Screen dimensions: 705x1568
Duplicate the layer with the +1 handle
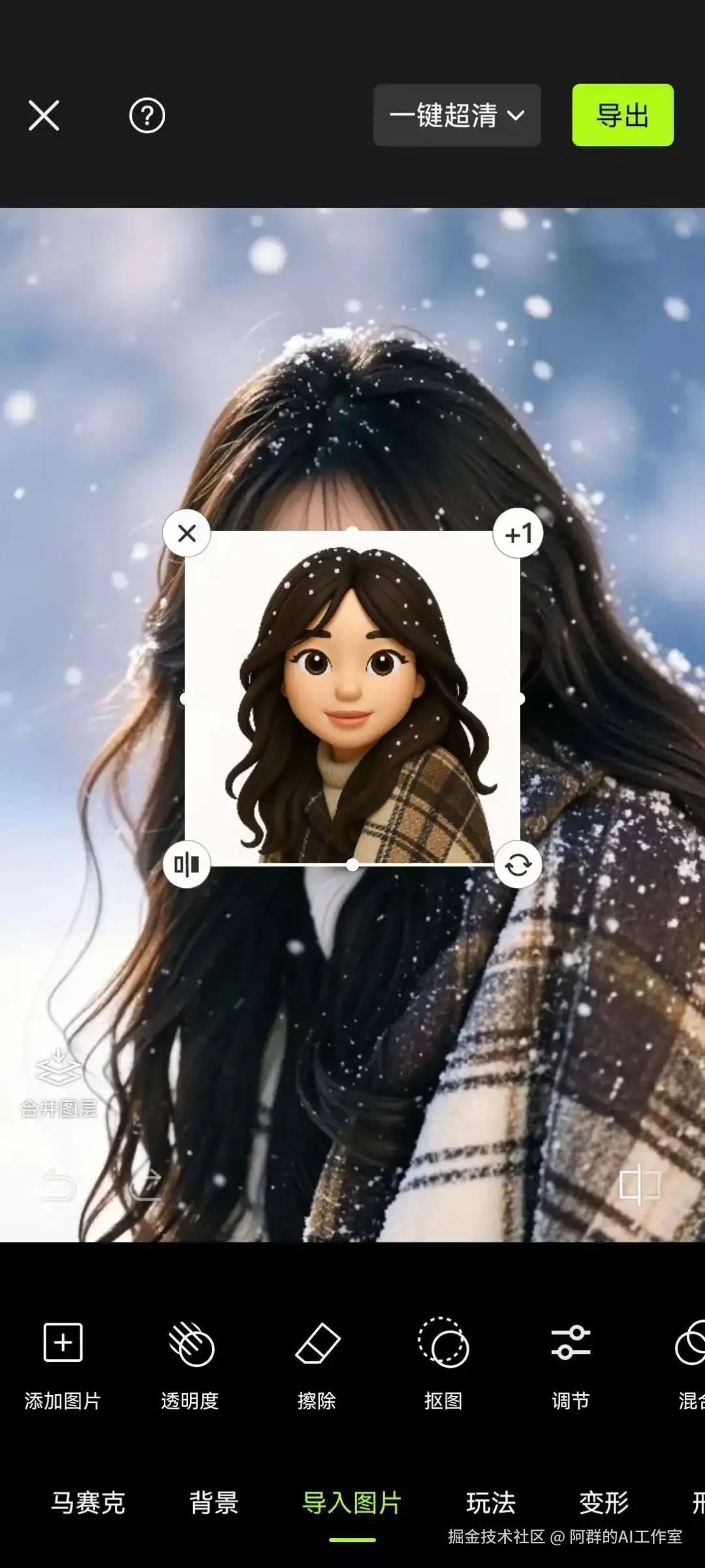518,533
